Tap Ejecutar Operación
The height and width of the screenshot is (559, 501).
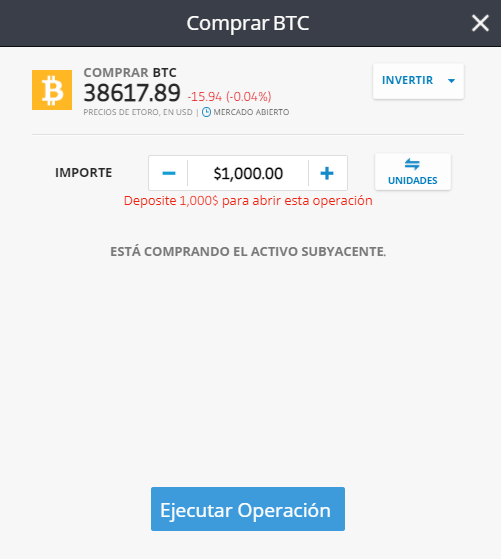tap(248, 509)
